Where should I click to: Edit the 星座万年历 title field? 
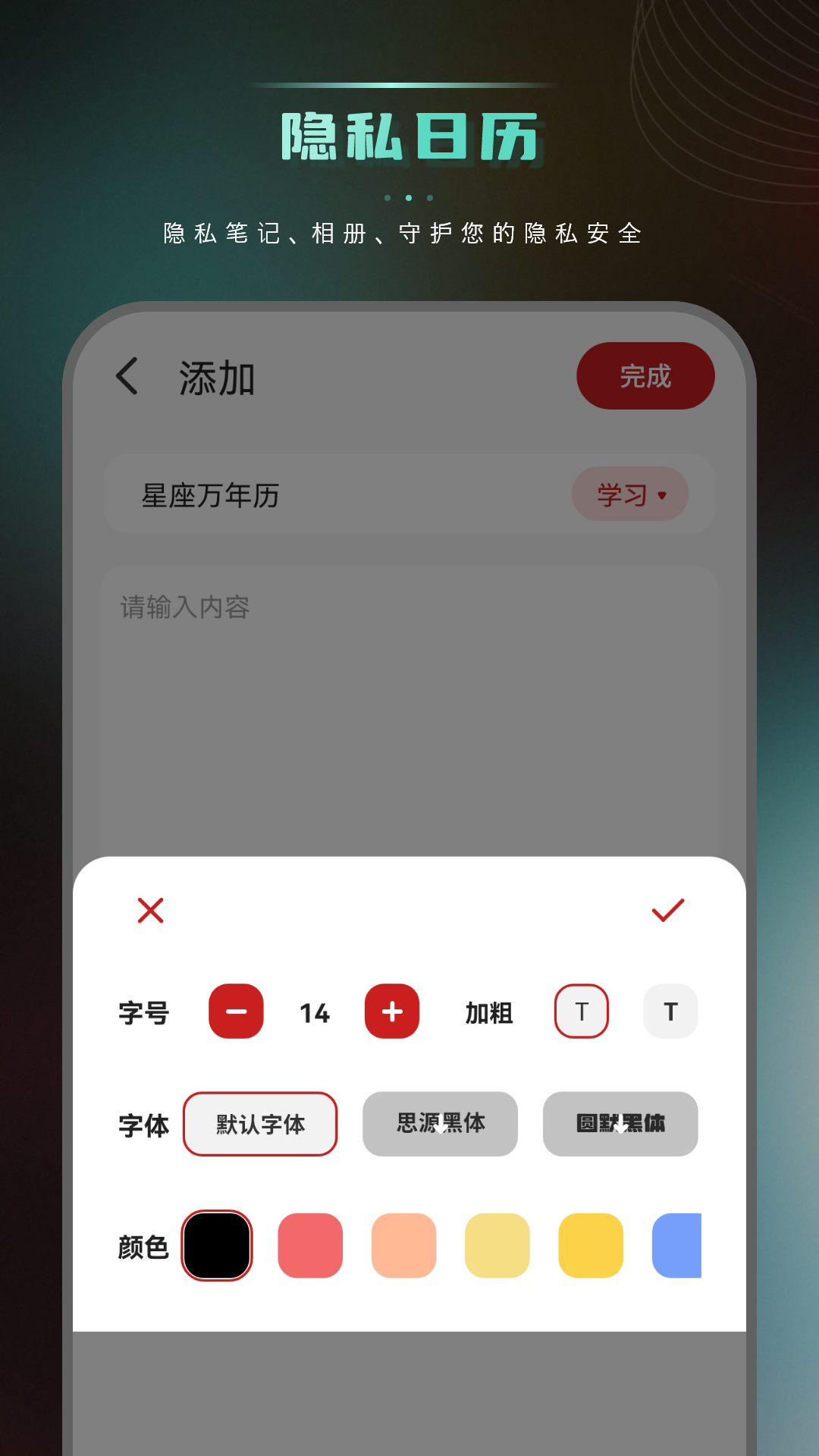(x=303, y=494)
